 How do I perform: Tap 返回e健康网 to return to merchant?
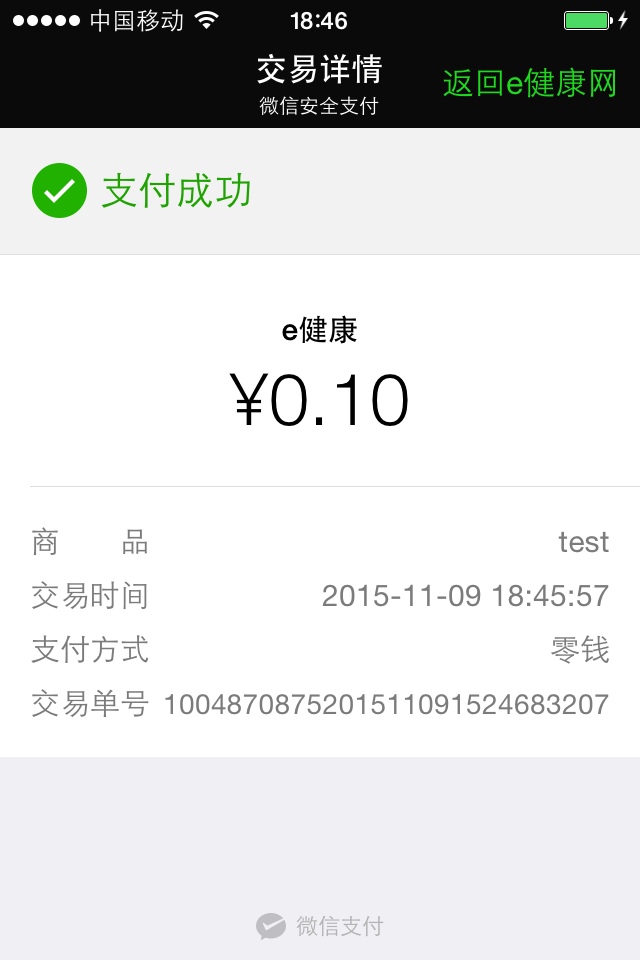click(x=530, y=84)
